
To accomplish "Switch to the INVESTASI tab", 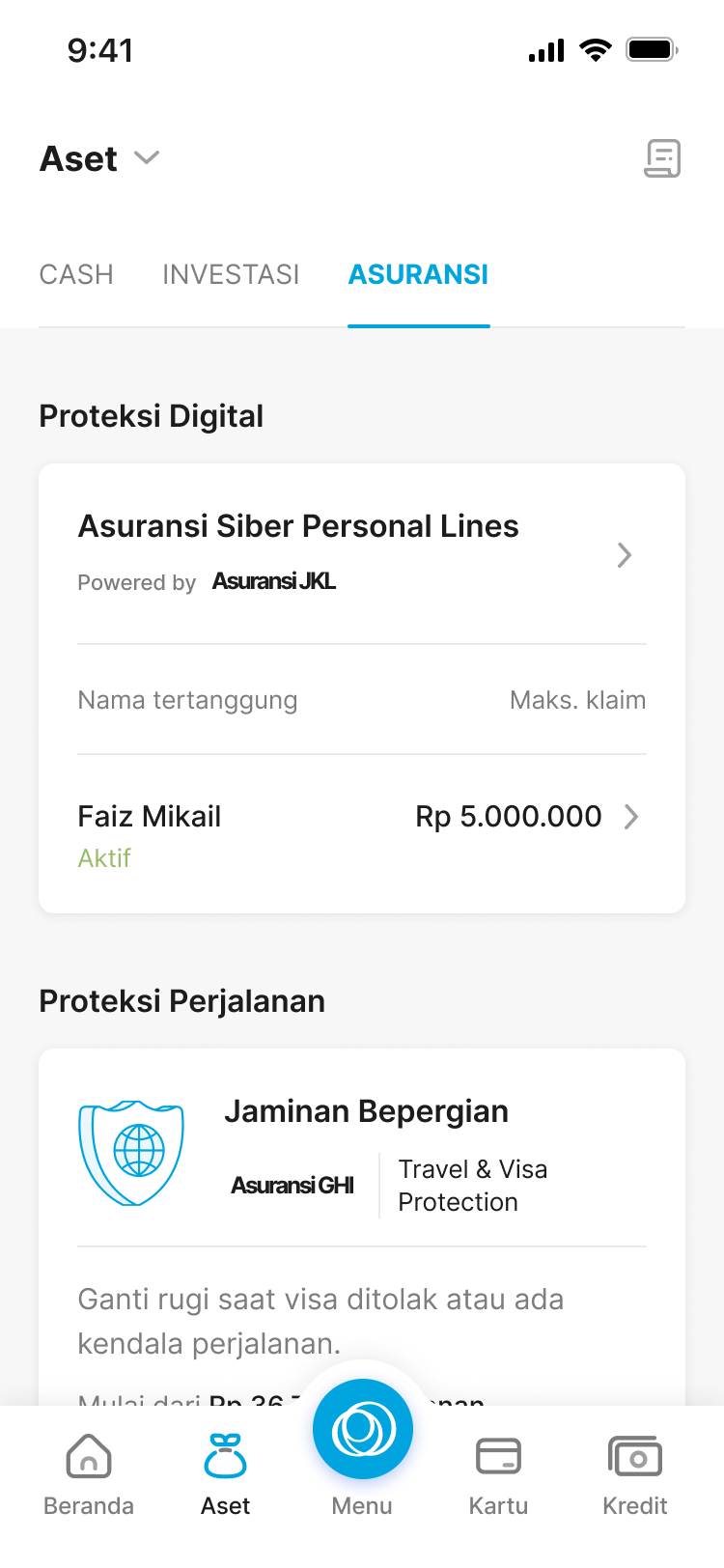I will coord(231,275).
